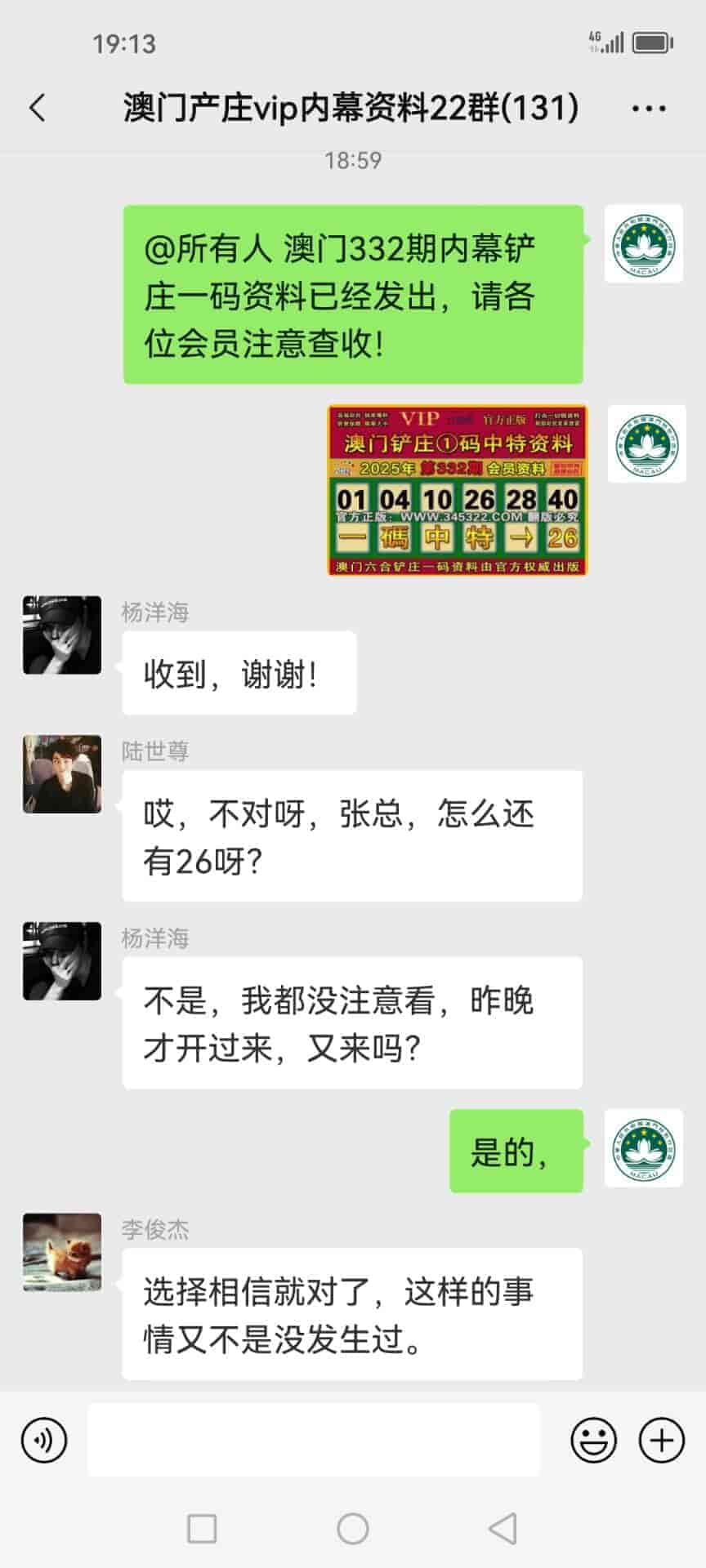Open 陆世尊's profile avatar
This screenshot has width=706, height=1568.
tap(62, 774)
